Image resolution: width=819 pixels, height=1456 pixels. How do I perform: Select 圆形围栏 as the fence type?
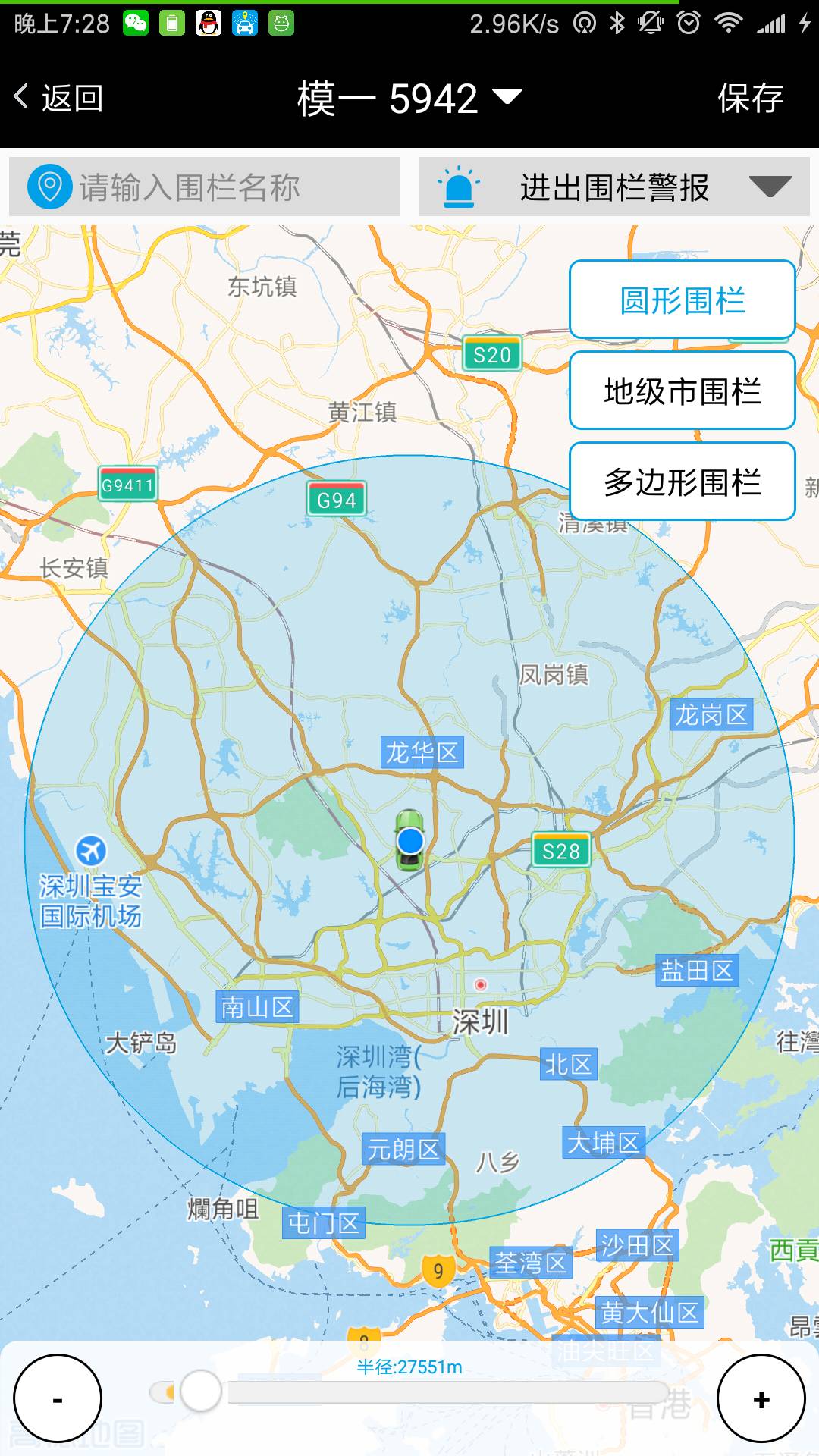681,300
